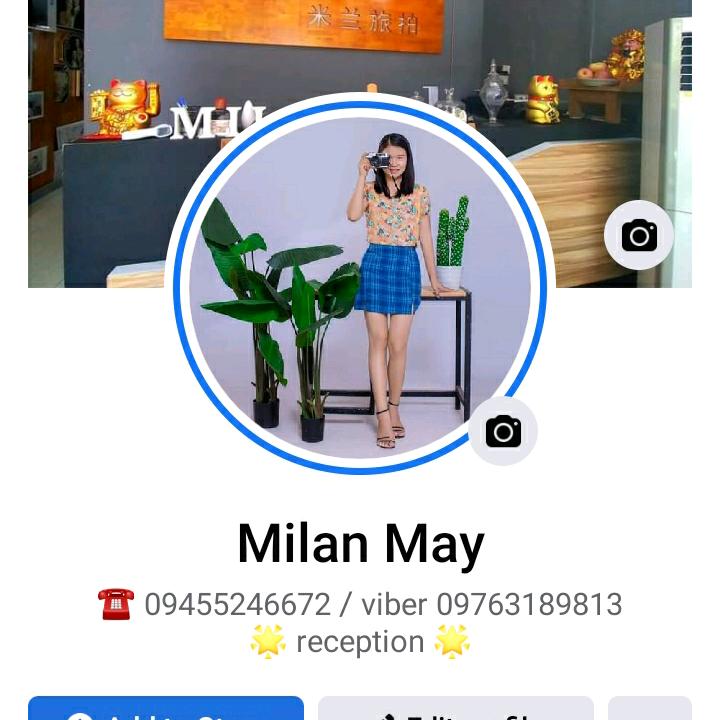
Task: Tap the camera icon on the cover photo
Action: tap(639, 236)
